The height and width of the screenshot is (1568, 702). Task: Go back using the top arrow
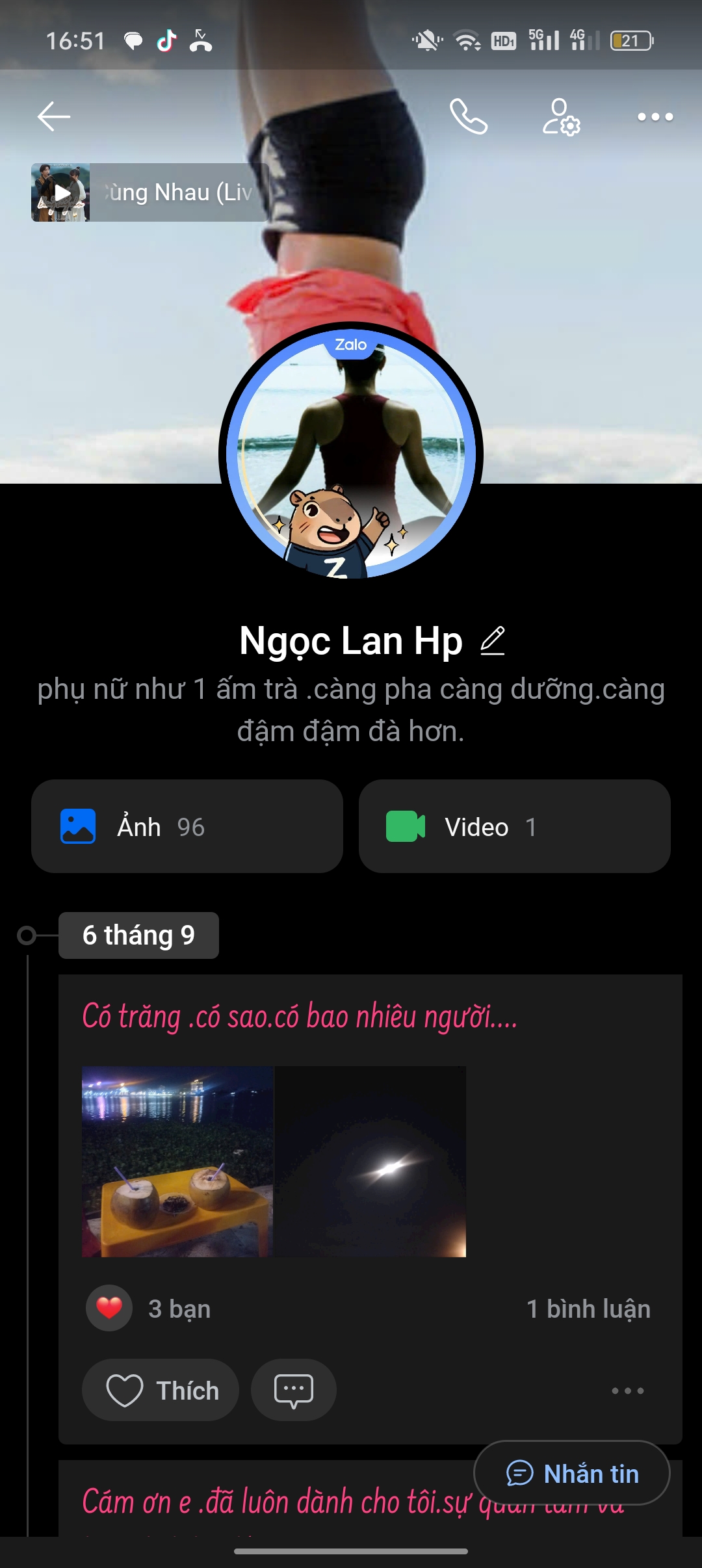click(54, 117)
